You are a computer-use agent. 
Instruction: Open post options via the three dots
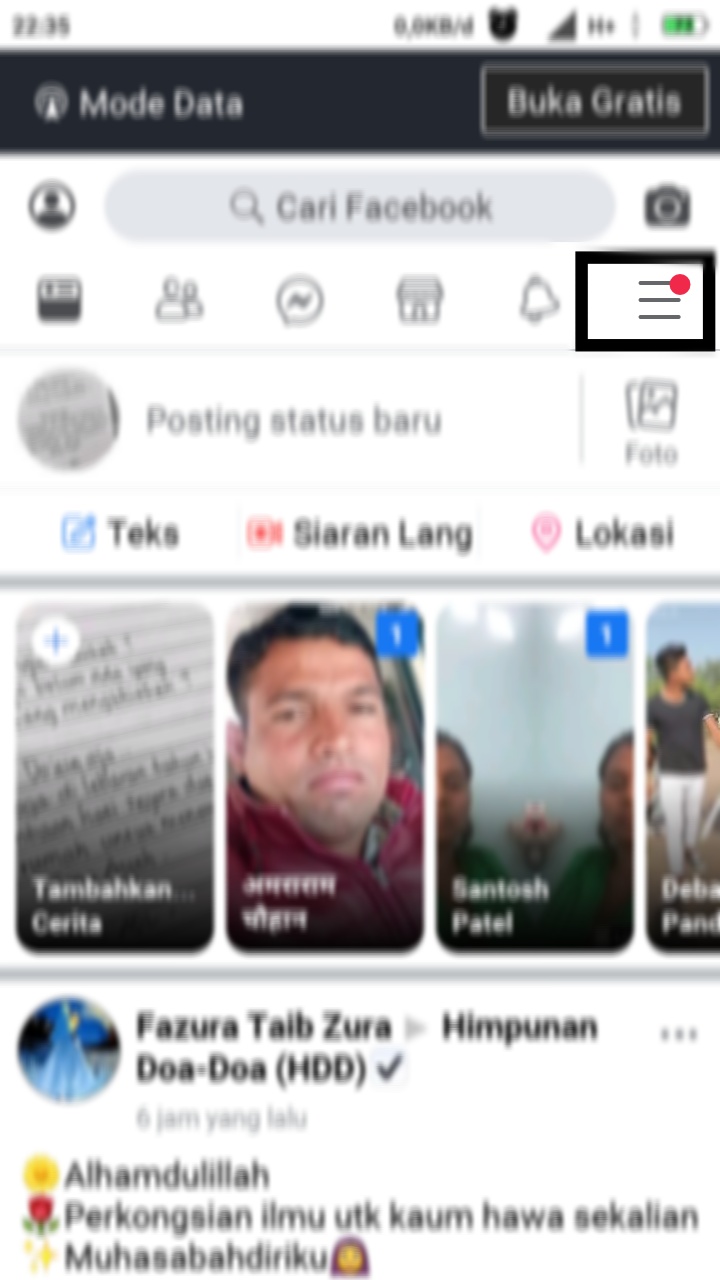678,1032
